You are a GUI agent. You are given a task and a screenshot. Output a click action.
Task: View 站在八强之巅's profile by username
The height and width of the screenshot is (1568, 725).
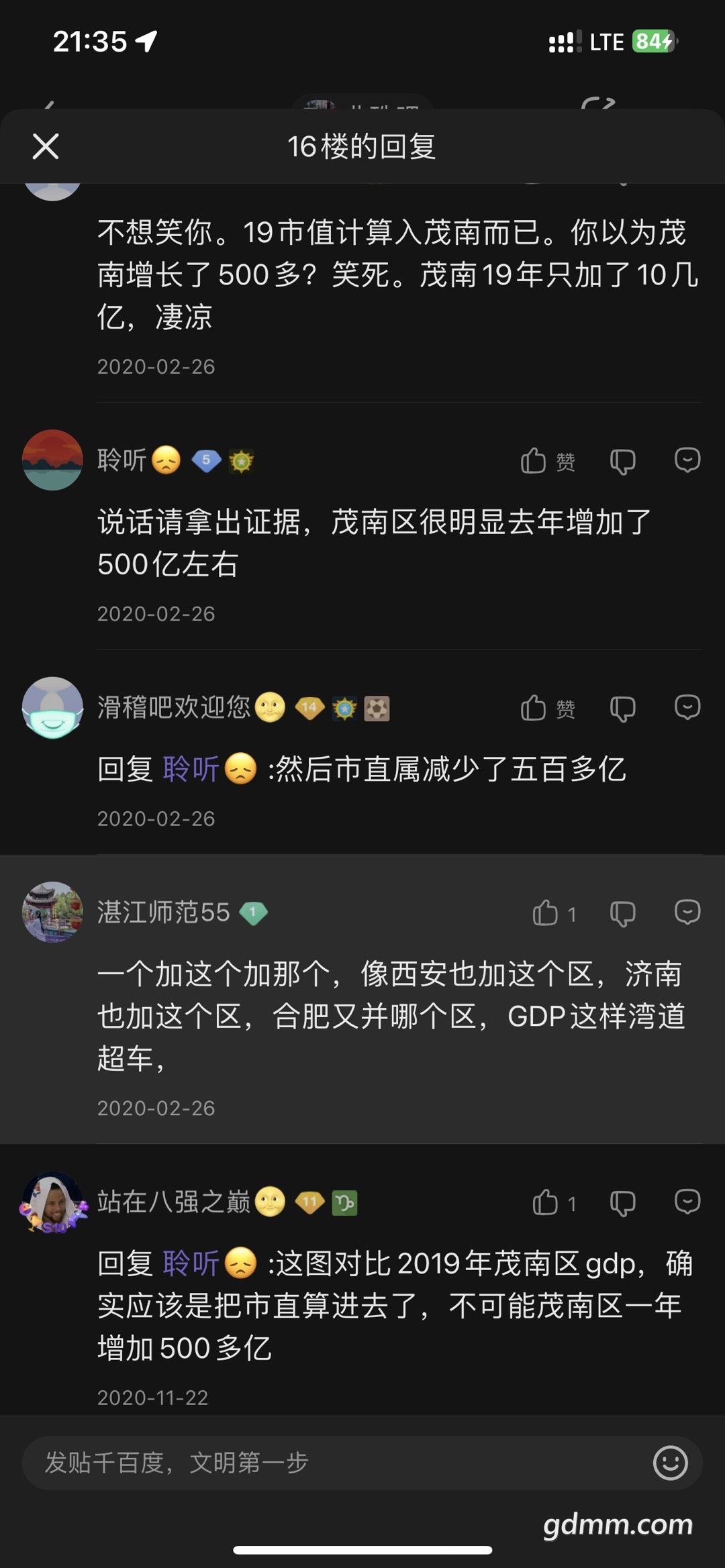(x=173, y=1202)
